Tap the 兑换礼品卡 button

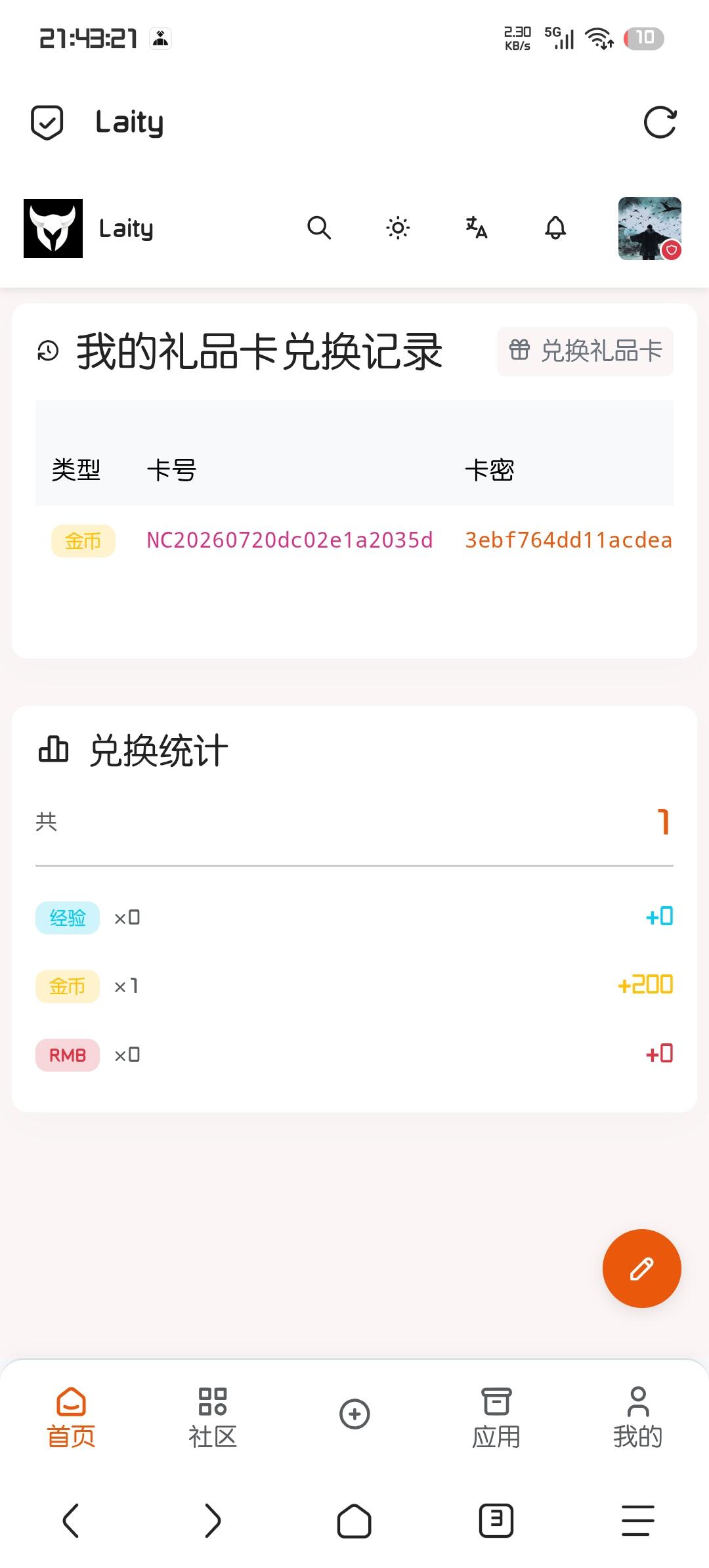point(585,351)
